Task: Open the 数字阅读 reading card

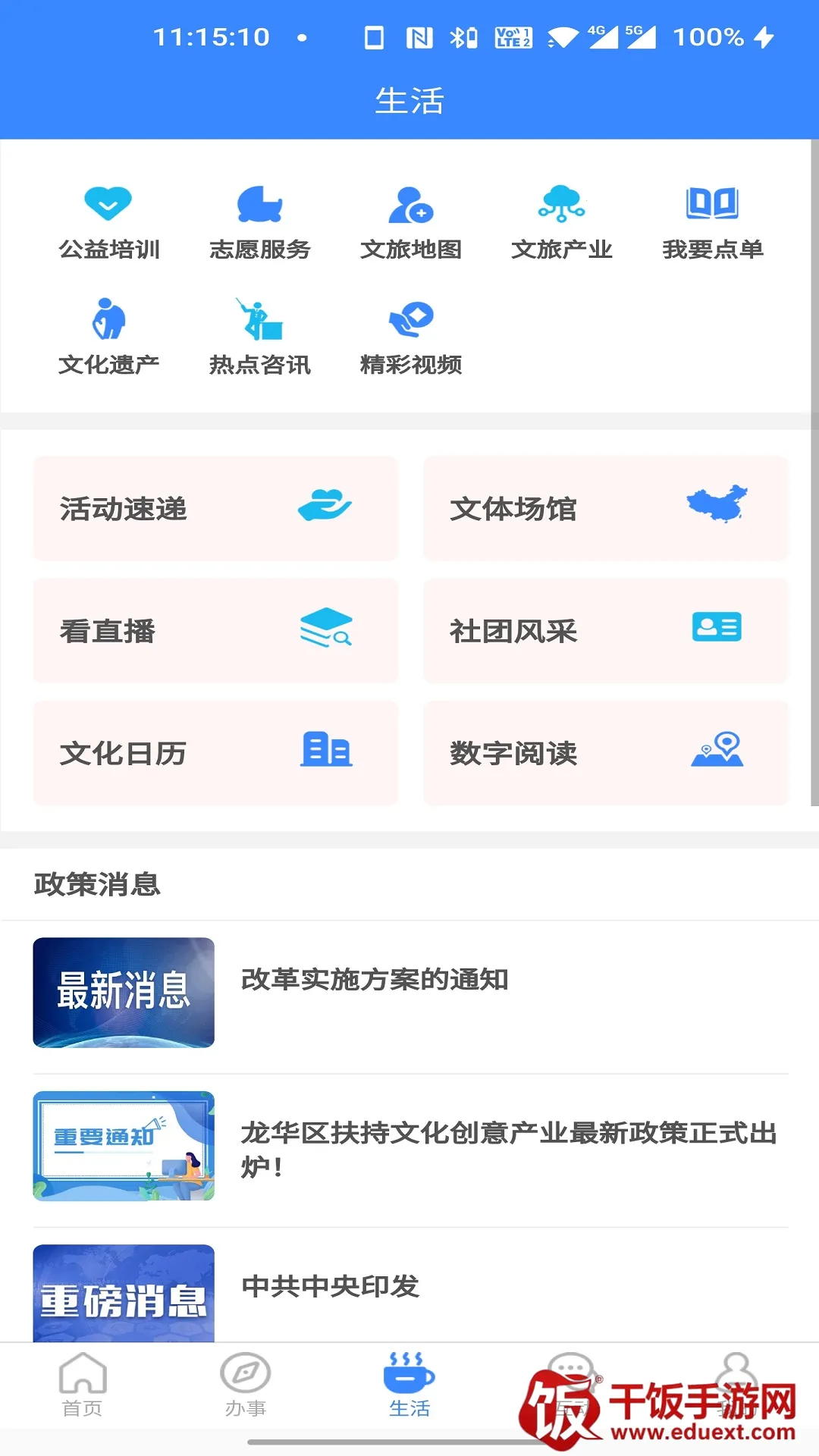Action: pos(605,753)
